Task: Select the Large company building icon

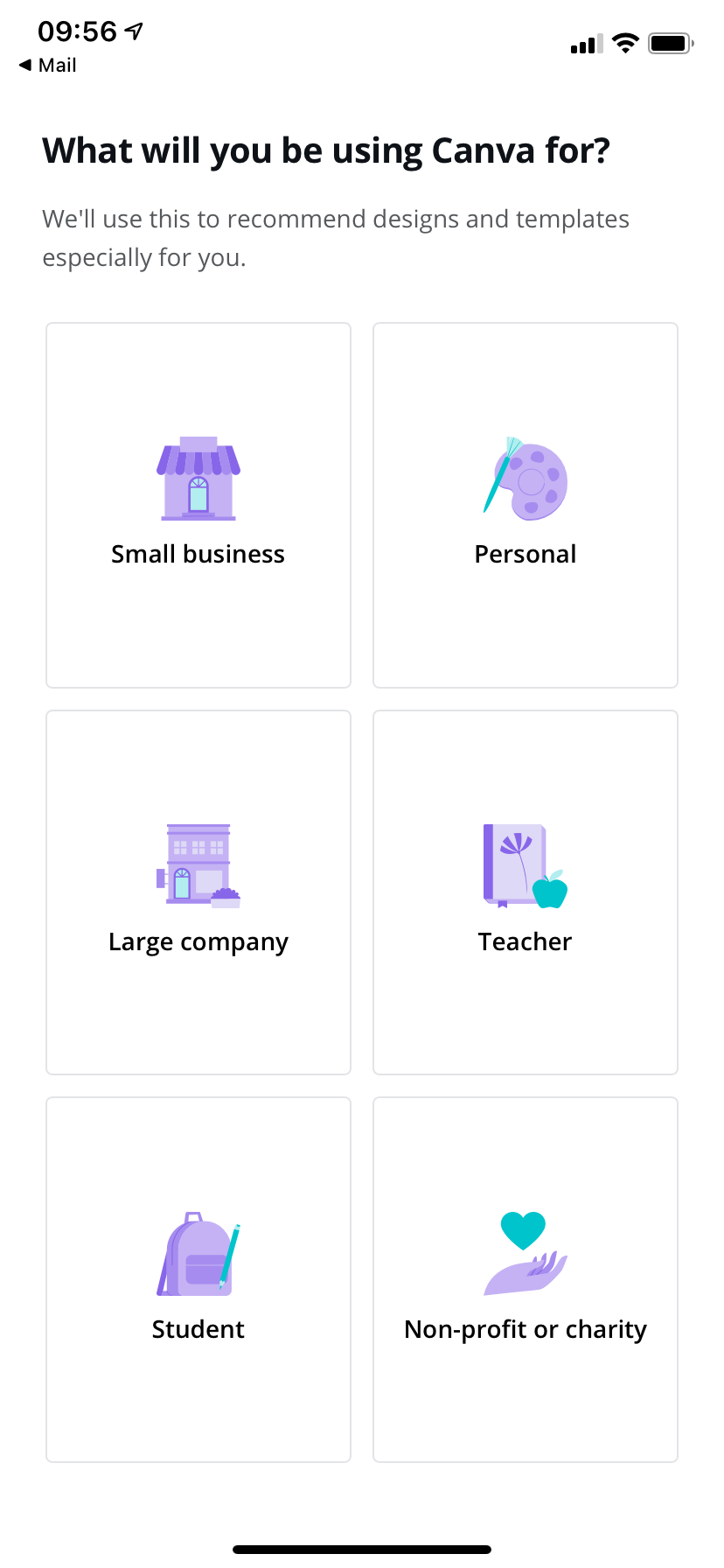Action: click(198, 864)
